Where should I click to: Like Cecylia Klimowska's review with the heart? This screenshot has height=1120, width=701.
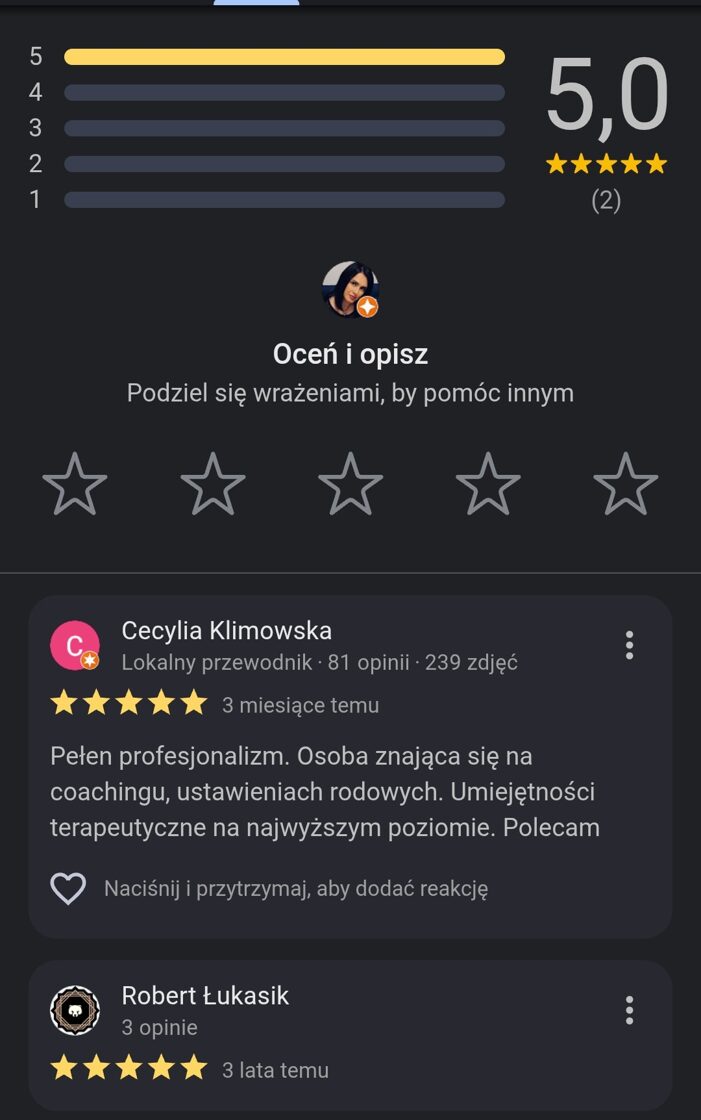[x=68, y=888]
